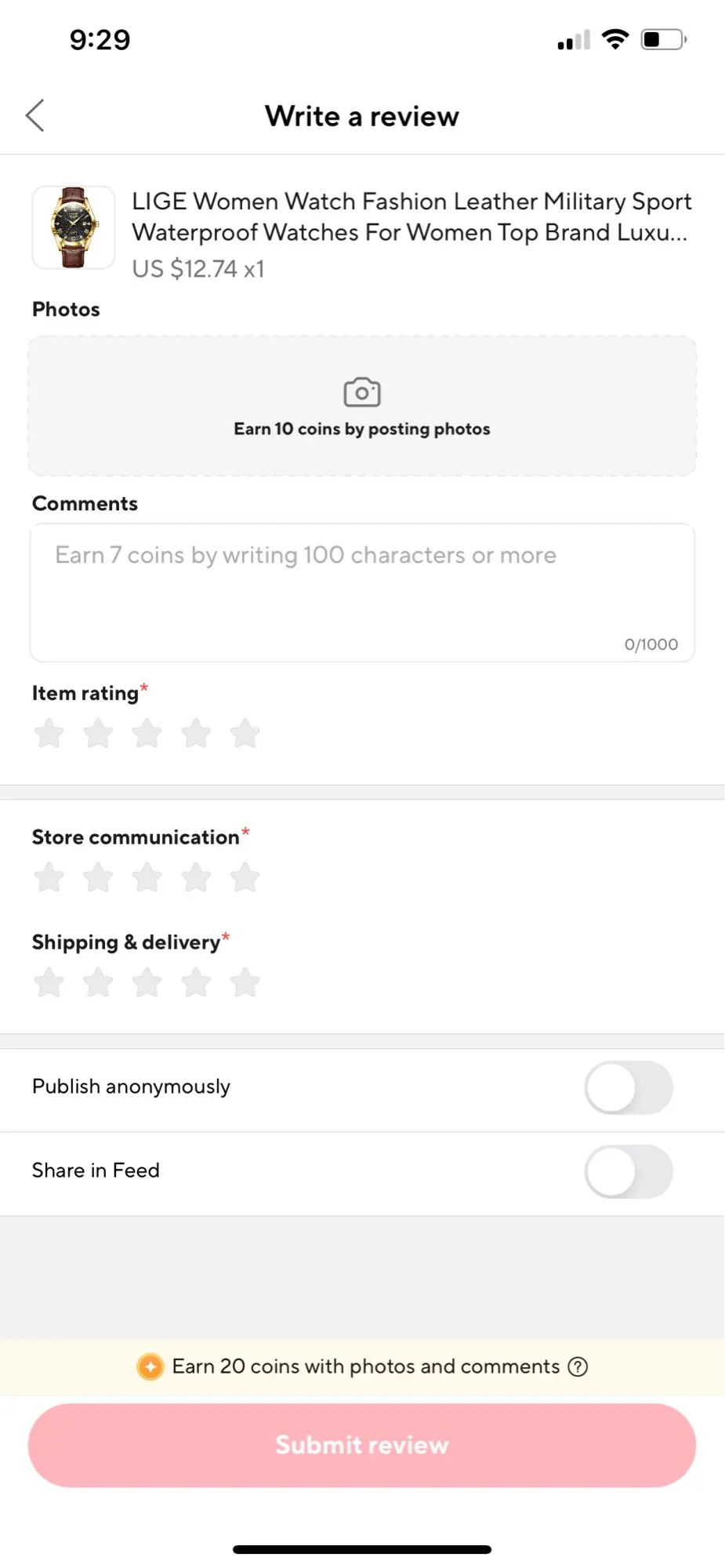Image resolution: width=725 pixels, height=1568 pixels.
Task: Open help icon beside Earn 20 coins
Action: coord(578,1367)
